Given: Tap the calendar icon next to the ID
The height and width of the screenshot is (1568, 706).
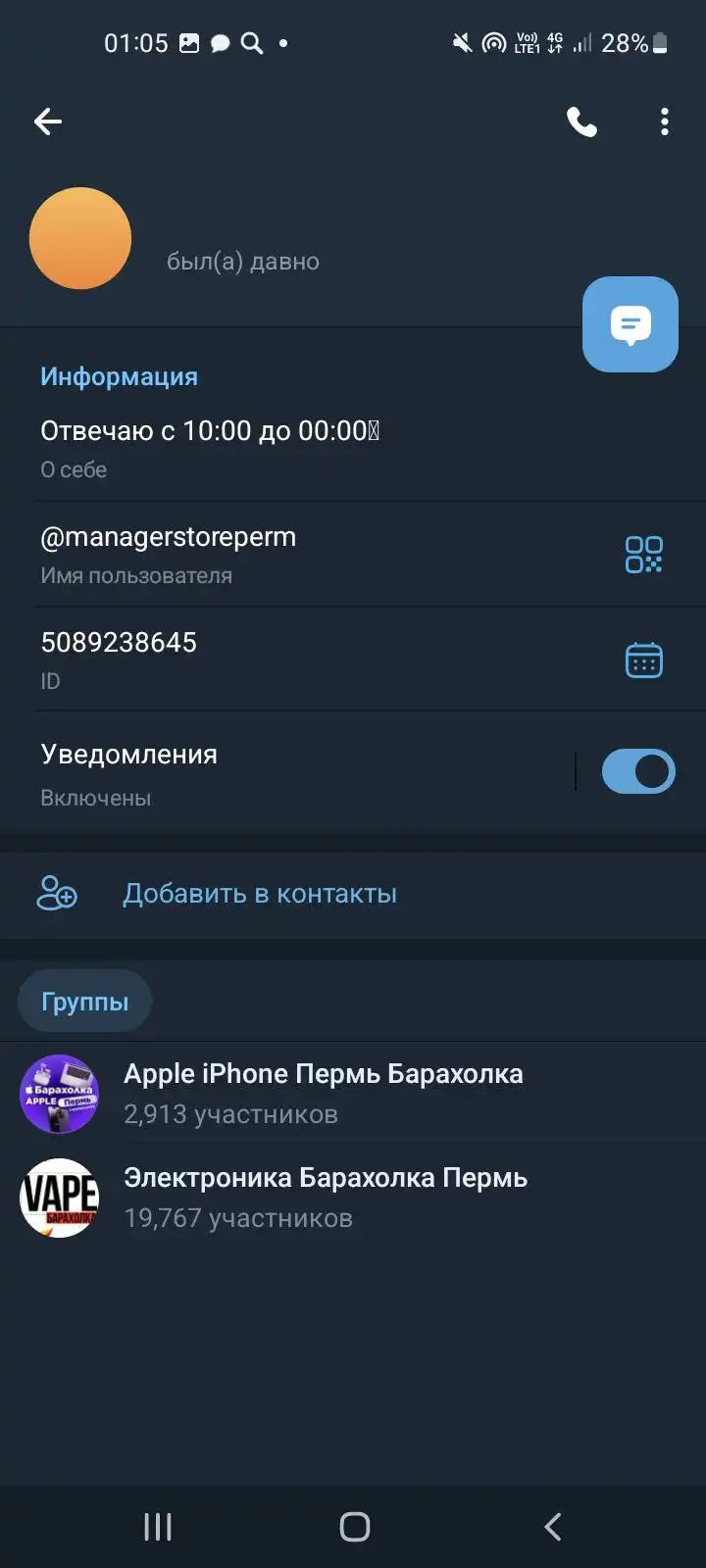Looking at the screenshot, I should [x=643, y=660].
